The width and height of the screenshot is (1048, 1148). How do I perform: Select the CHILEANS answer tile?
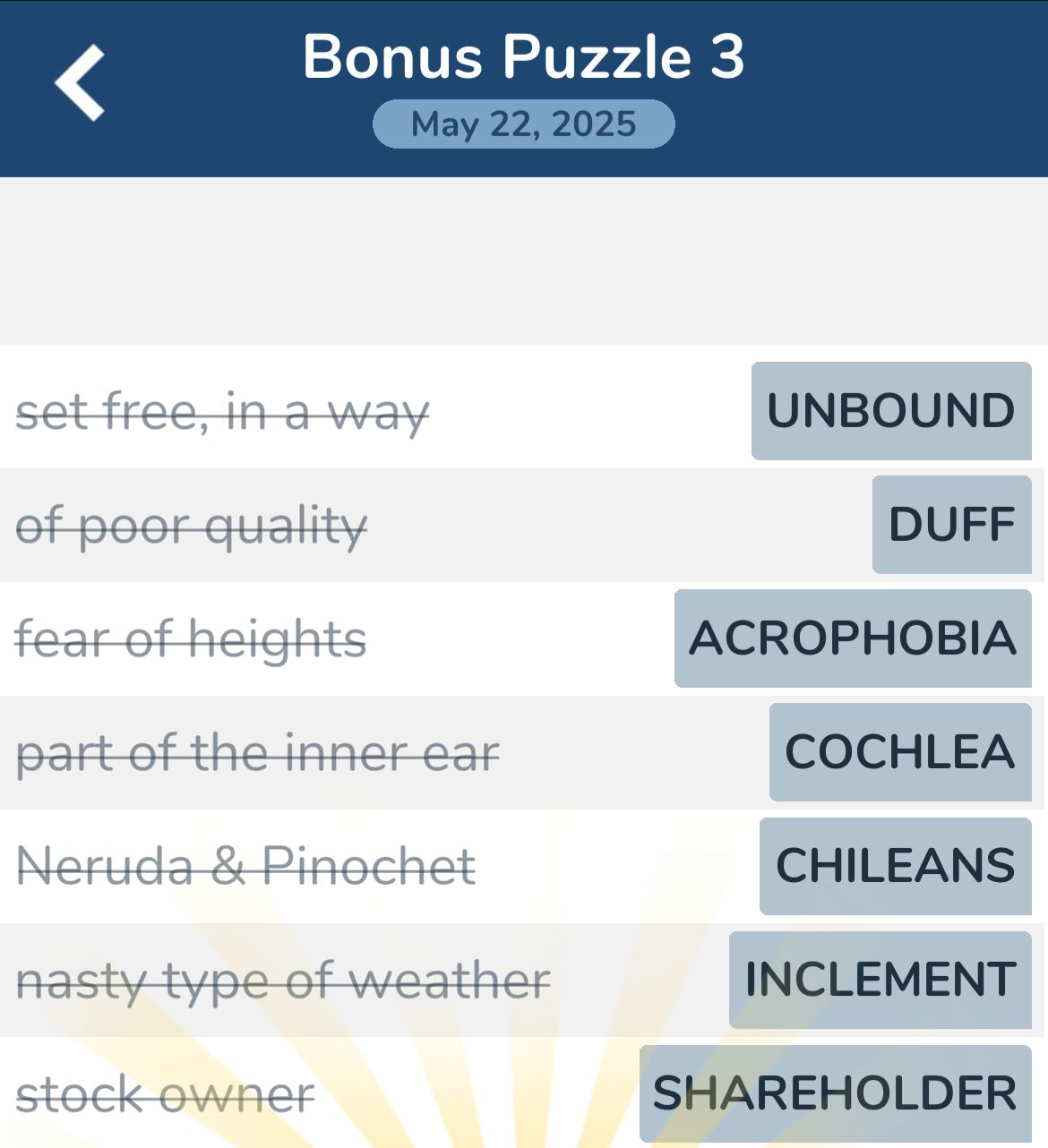893,864
